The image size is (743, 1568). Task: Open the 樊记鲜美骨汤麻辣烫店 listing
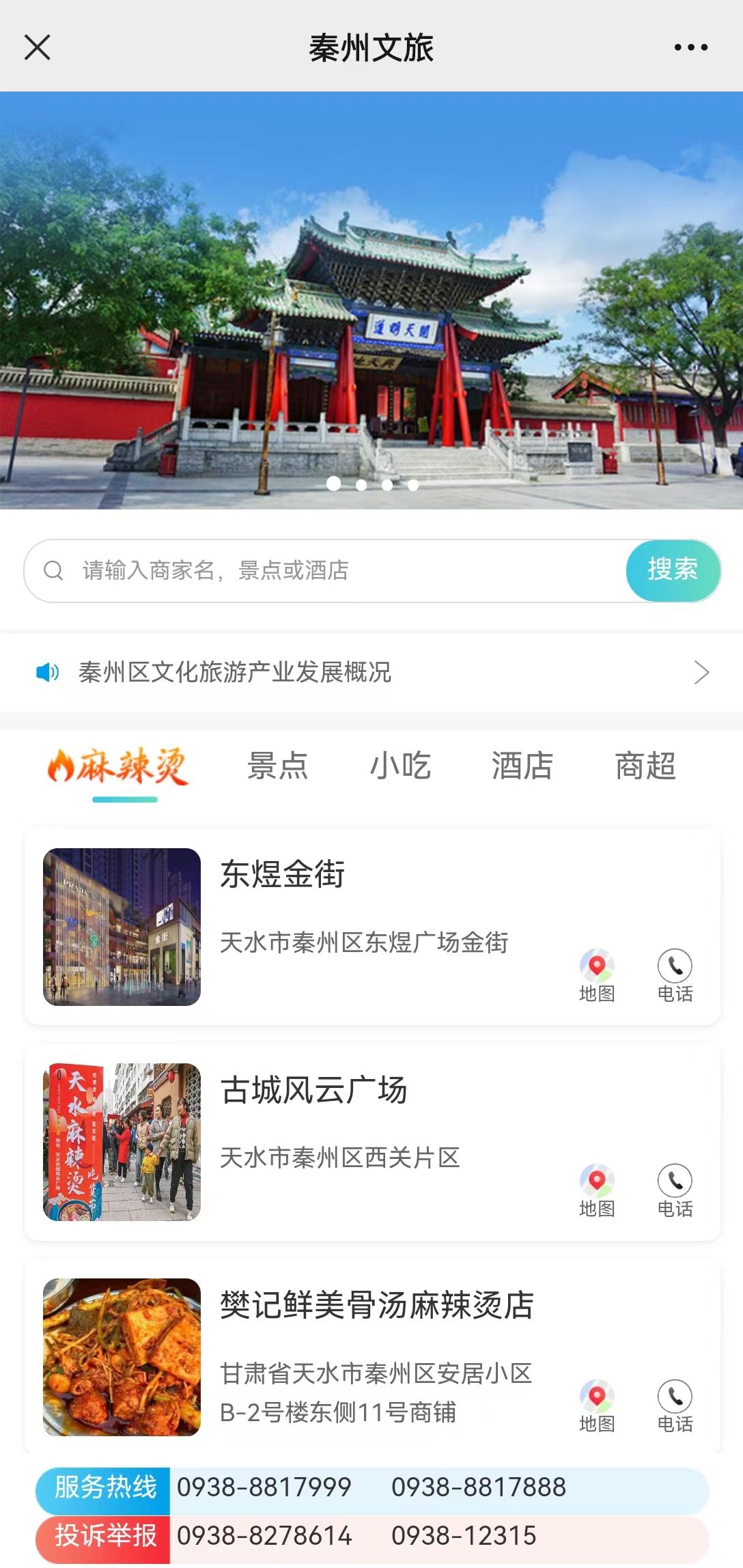coord(376,1305)
